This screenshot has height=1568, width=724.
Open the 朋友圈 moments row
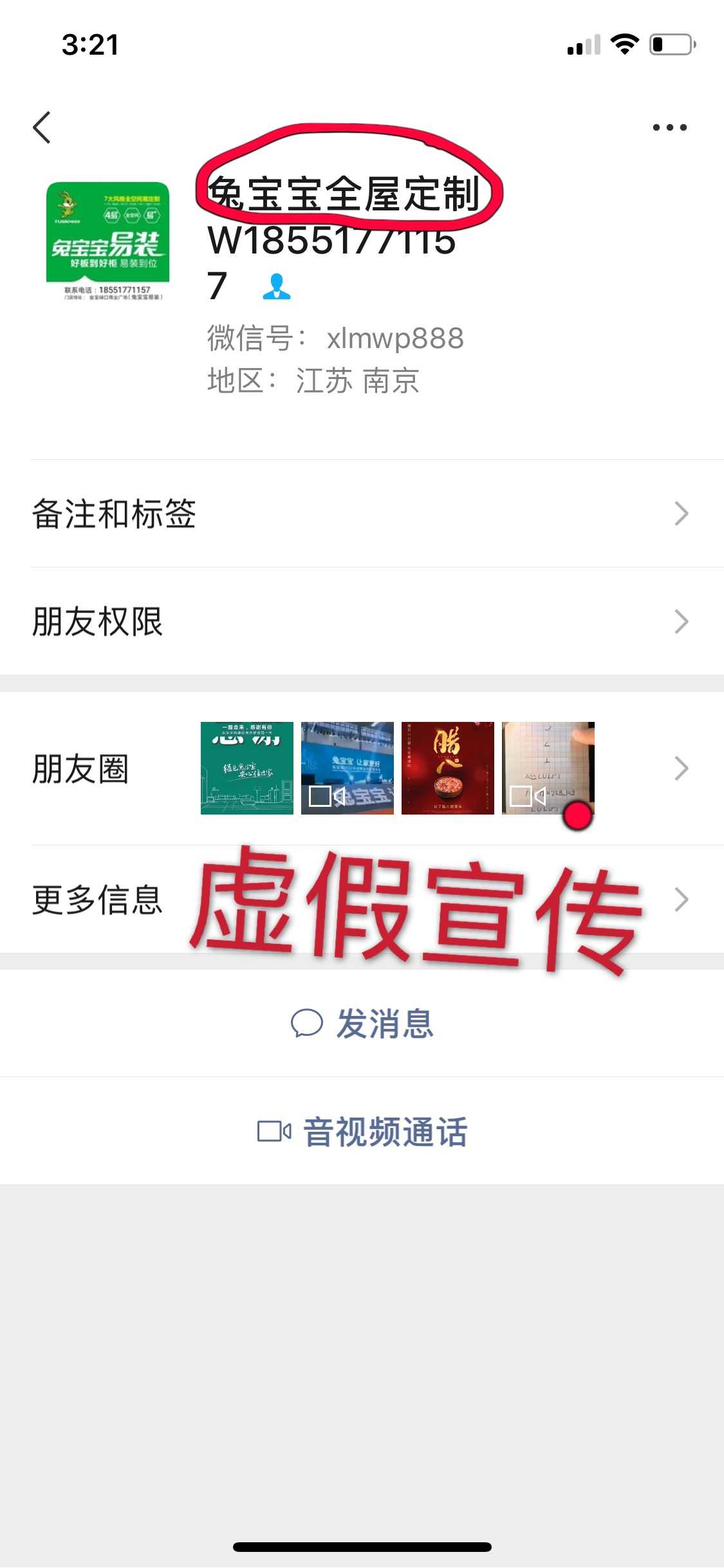(x=360, y=768)
